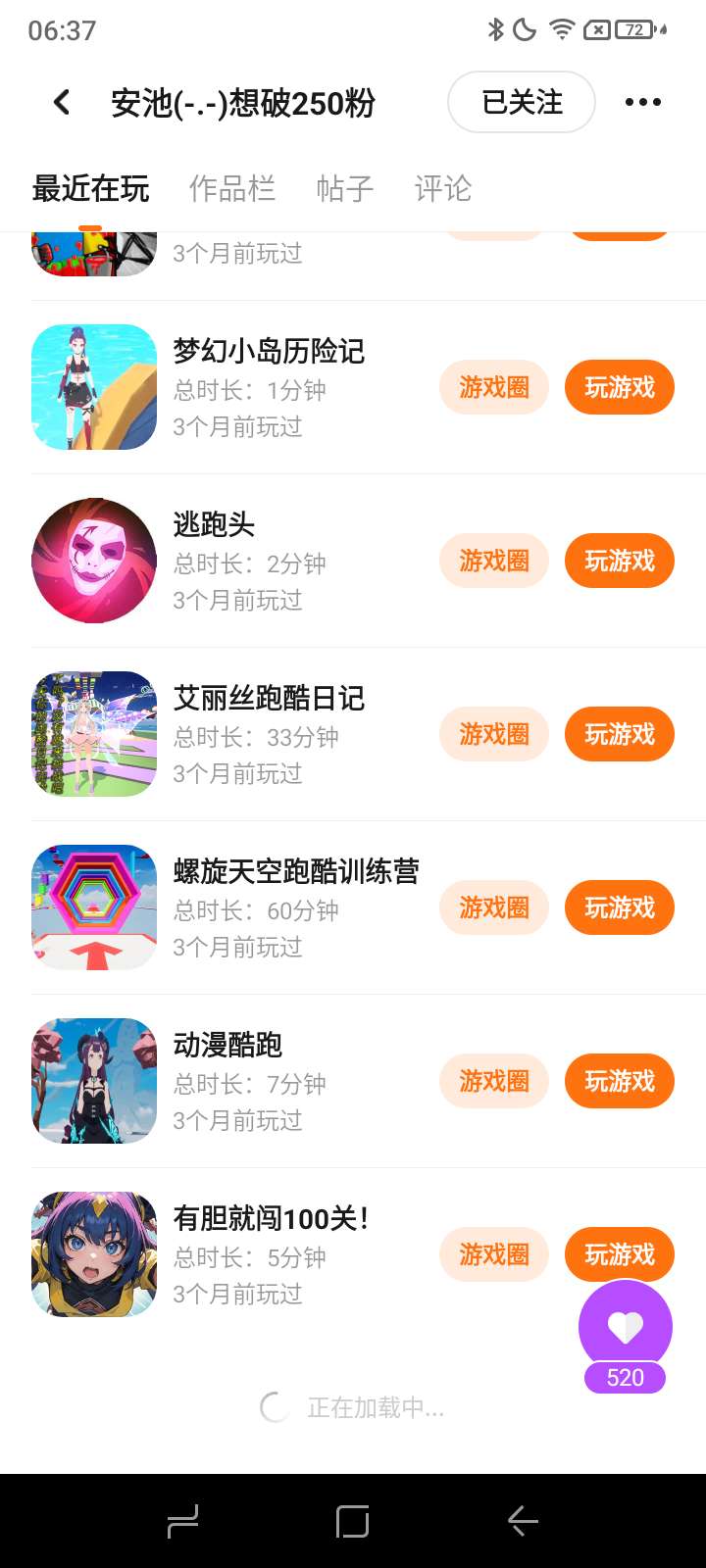This screenshot has width=706, height=1568.
Task: Start playing 逃跑头
Action: (619, 562)
